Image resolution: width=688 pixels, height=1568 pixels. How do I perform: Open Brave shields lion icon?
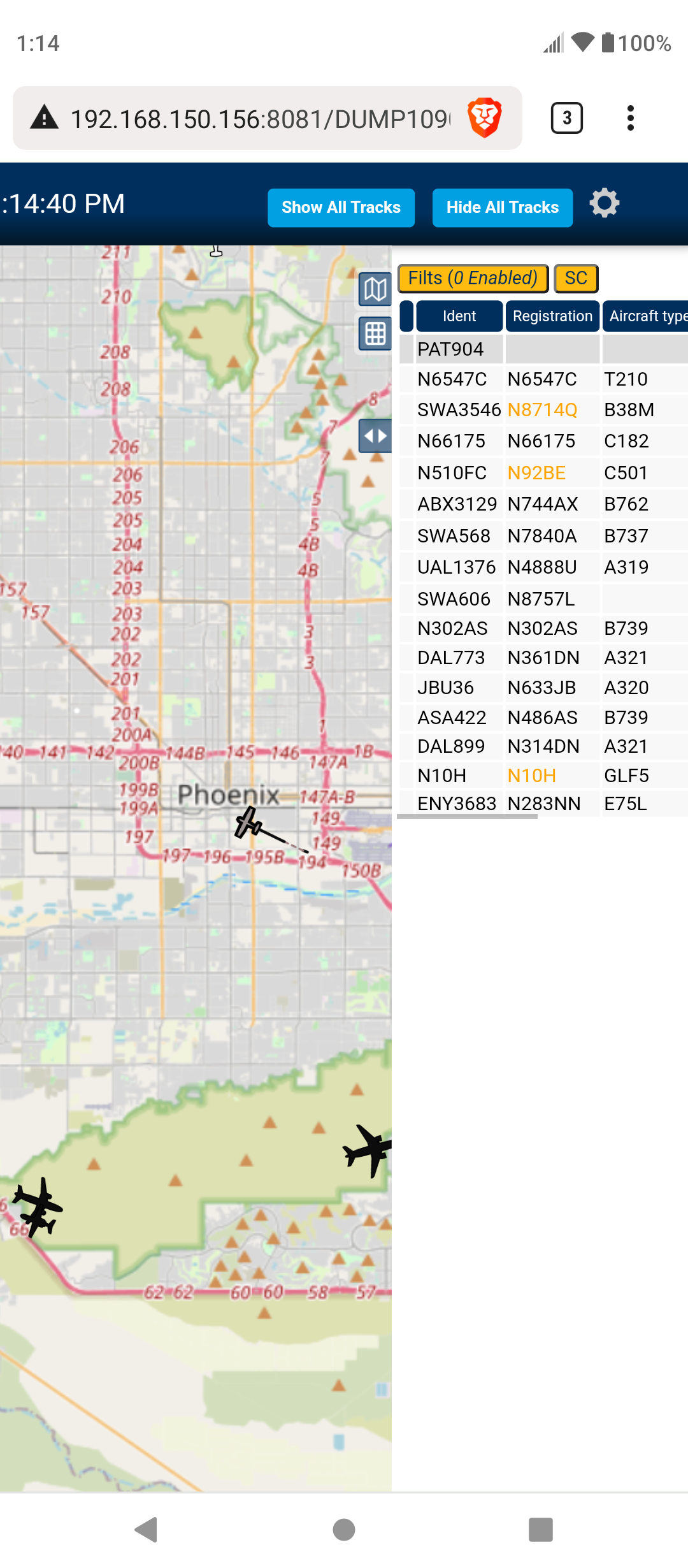coord(485,118)
